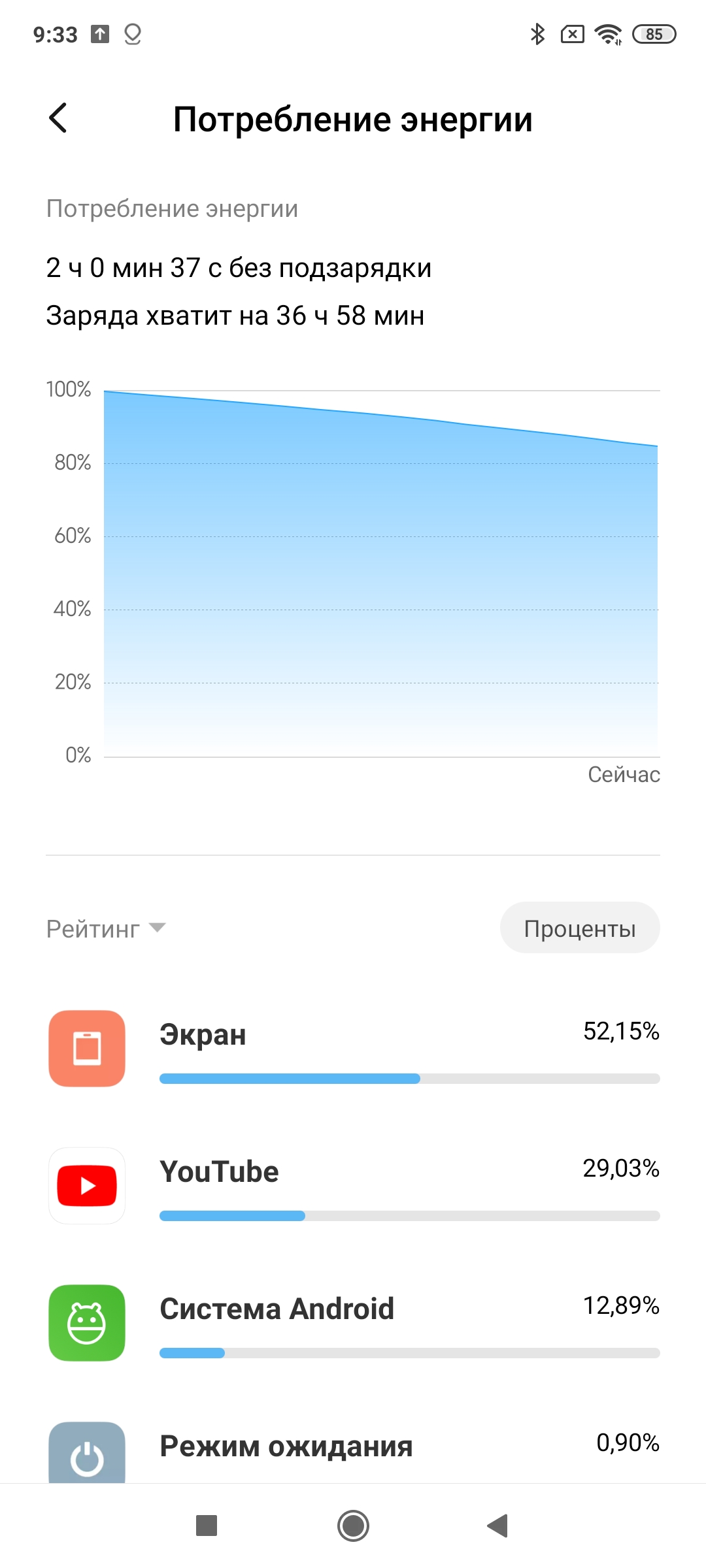Open YouTube power usage details
Screen dimensions: 706x1568
353,1186
